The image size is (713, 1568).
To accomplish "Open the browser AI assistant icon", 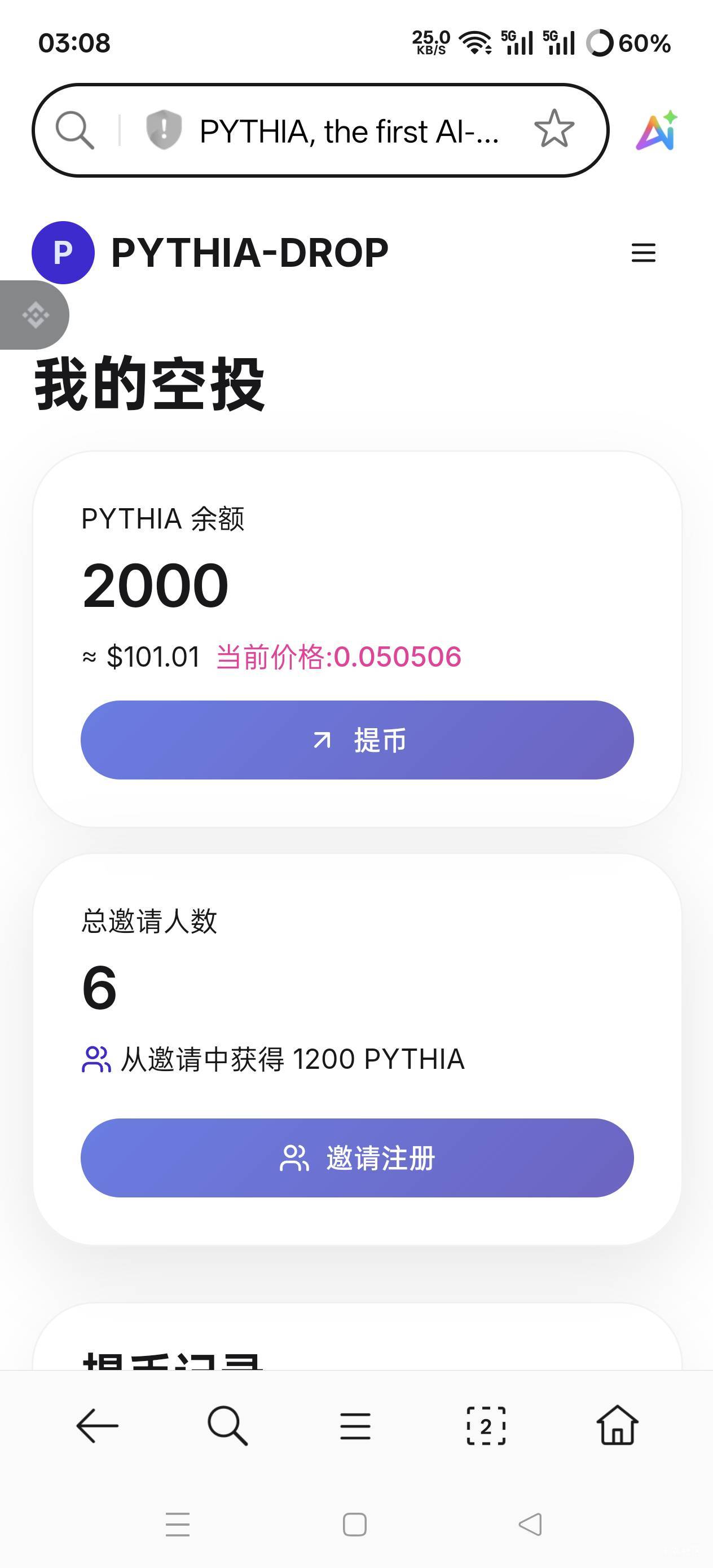I will point(657,130).
